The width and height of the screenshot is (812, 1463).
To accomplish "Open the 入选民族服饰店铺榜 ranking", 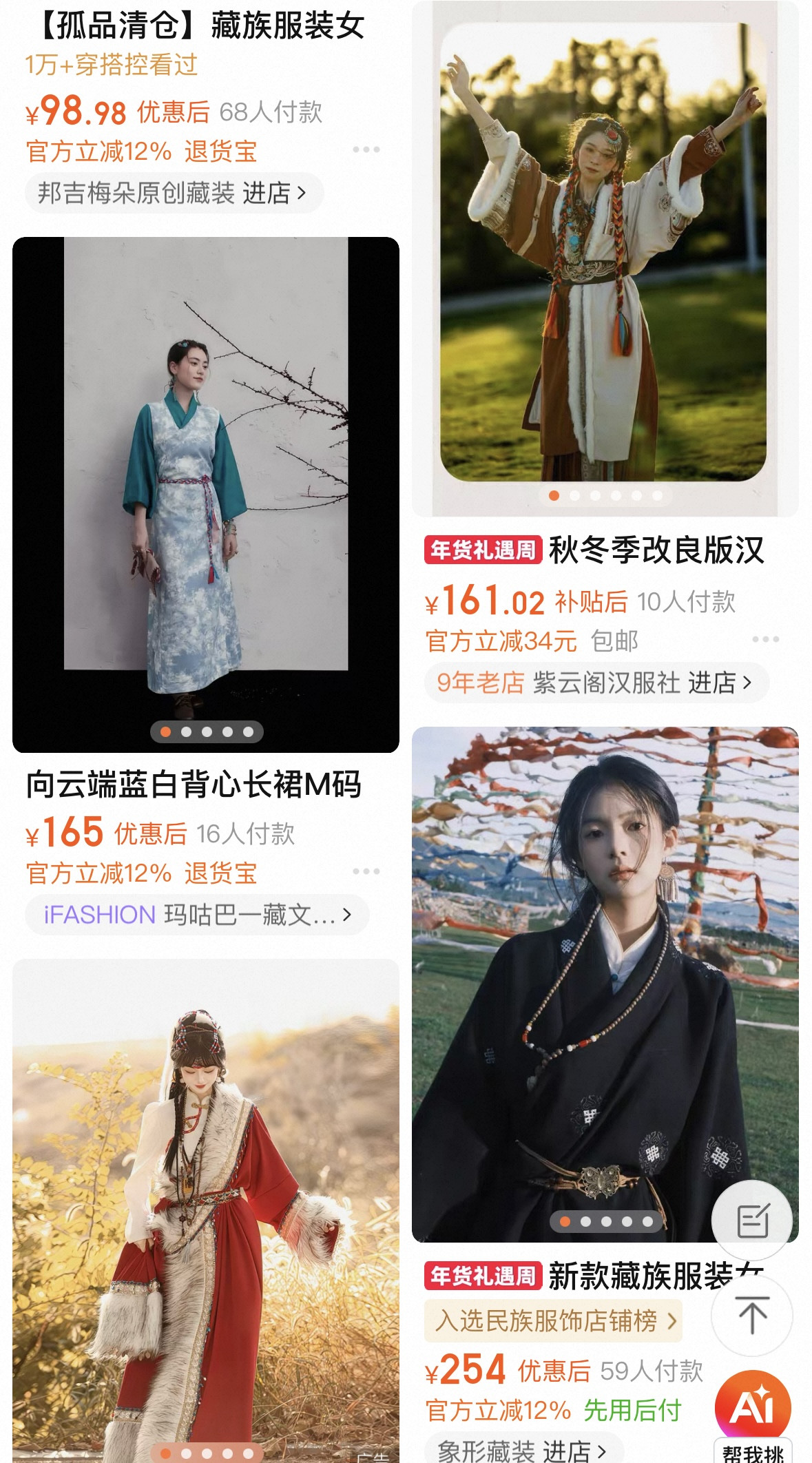I will point(553,1321).
